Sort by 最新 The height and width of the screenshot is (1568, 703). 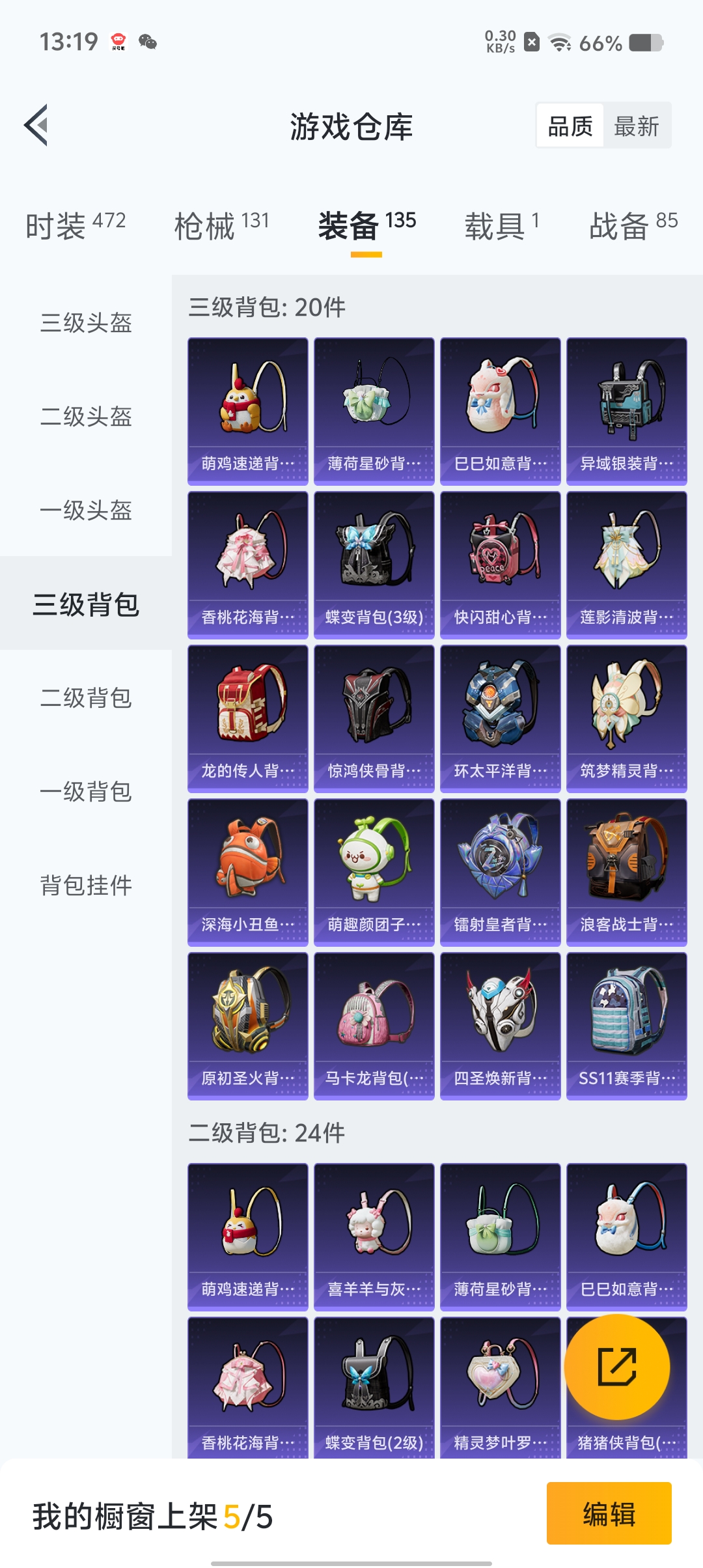[637, 126]
